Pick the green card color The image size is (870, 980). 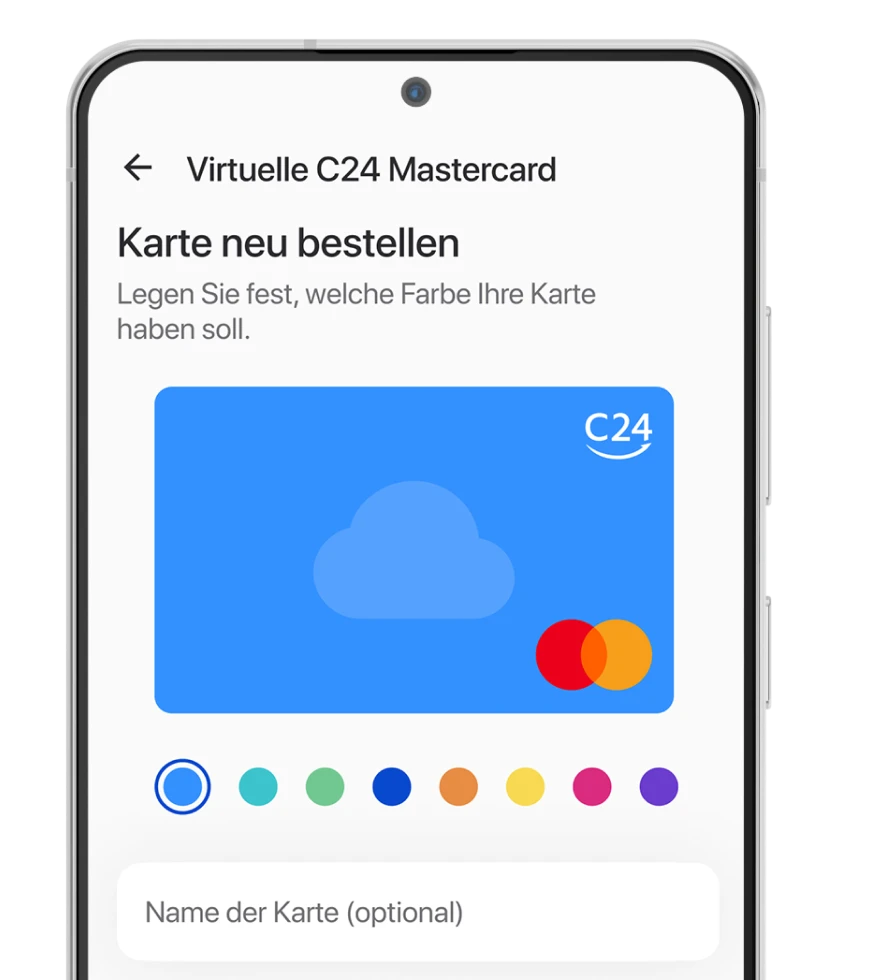click(325, 787)
